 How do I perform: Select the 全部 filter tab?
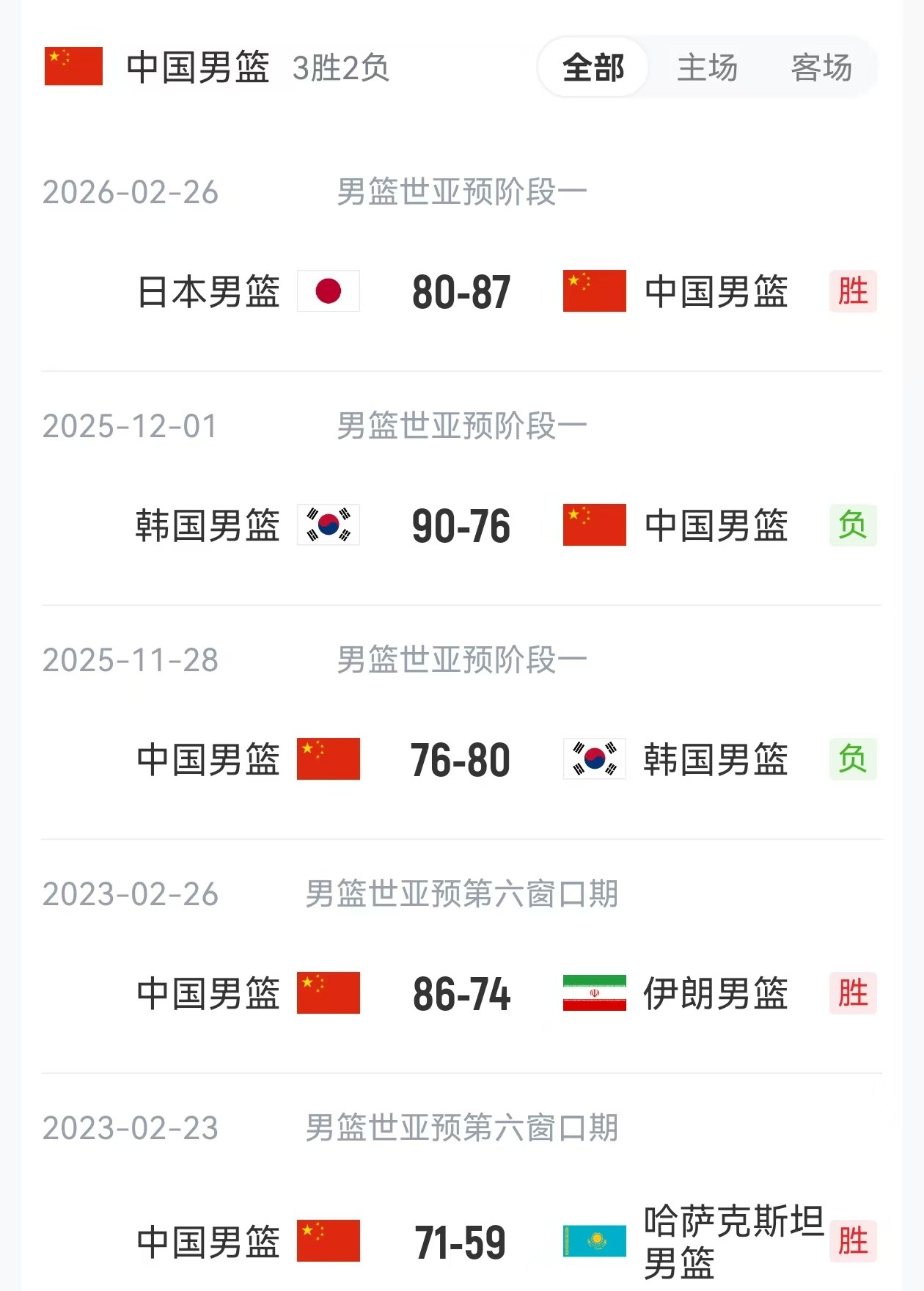(593, 67)
